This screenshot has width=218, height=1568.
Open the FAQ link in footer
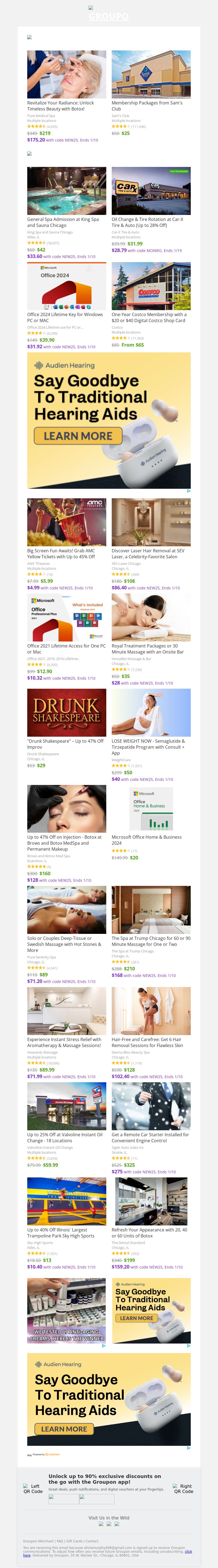click(x=60, y=1541)
